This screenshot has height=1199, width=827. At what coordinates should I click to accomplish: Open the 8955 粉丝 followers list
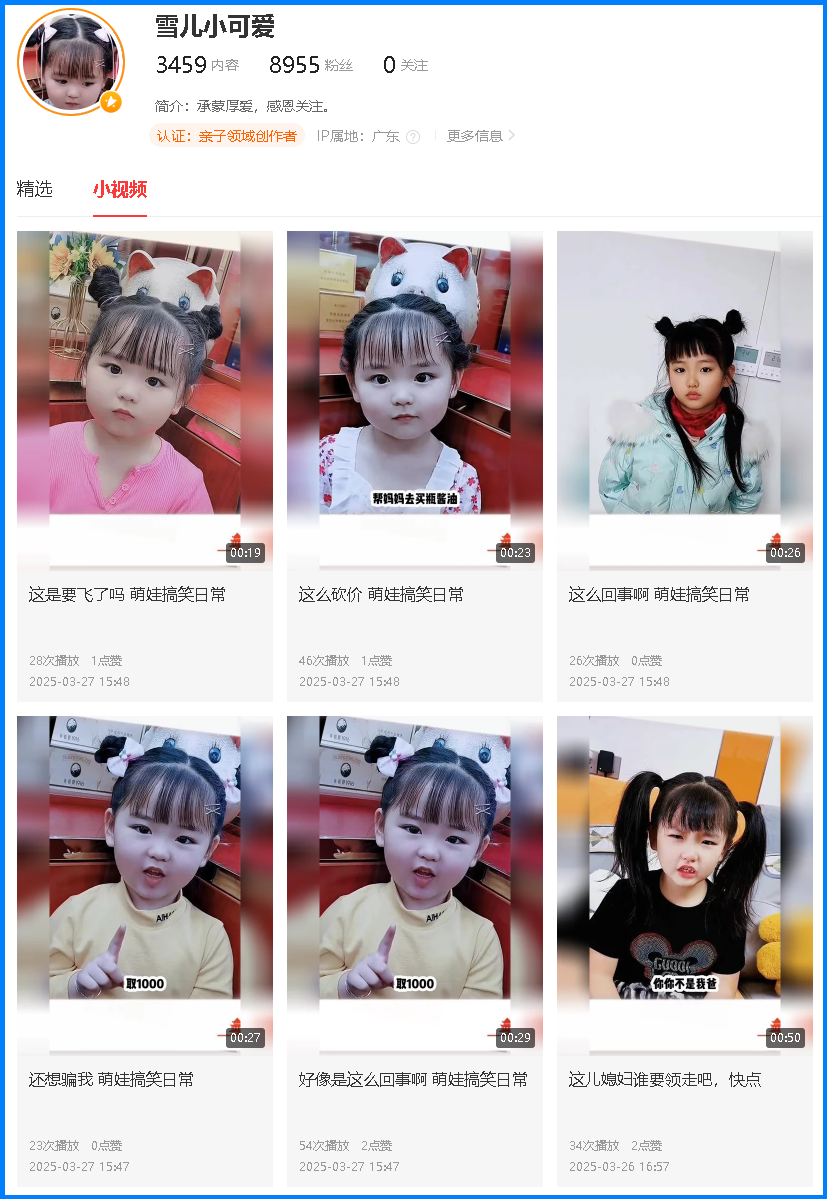click(311, 66)
